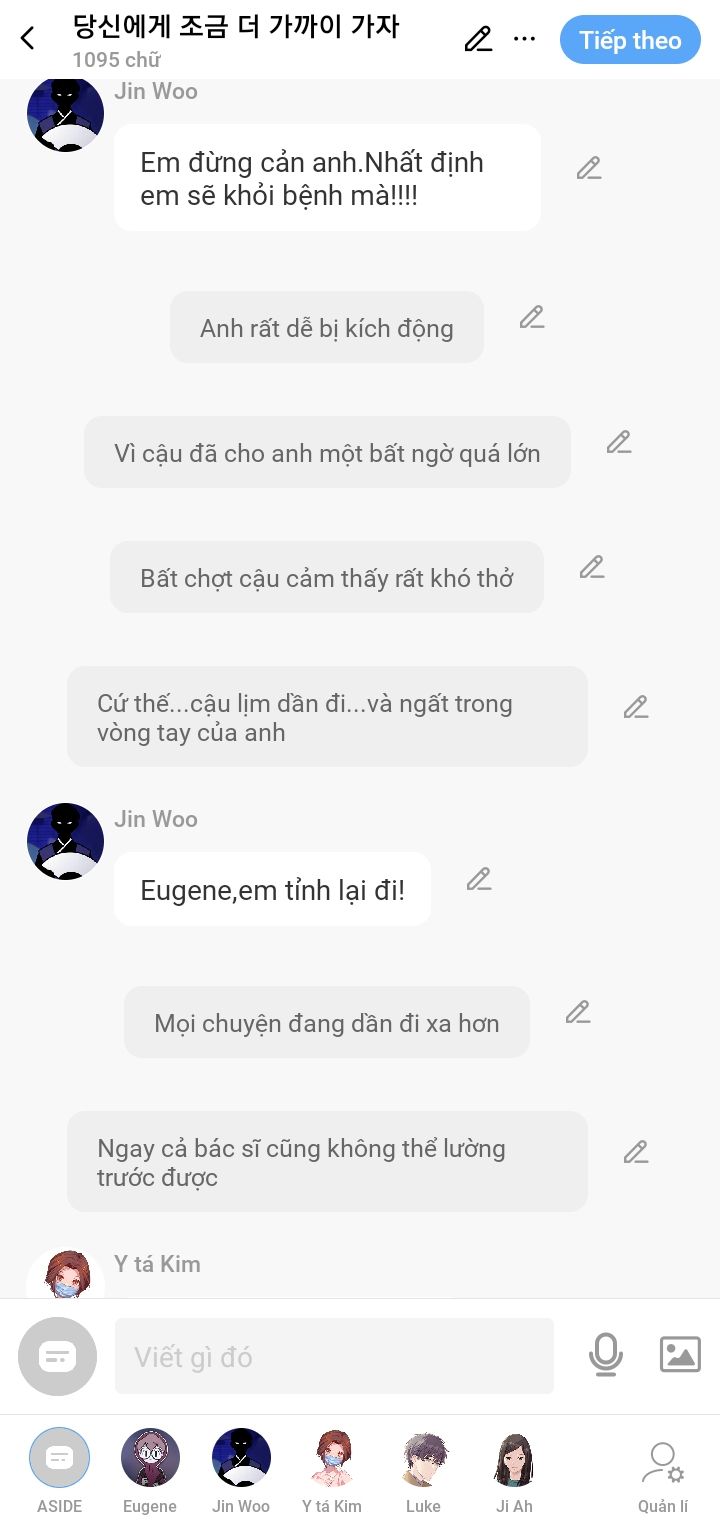
Task: Edit the line "Ngay cả bác sĩ"
Action: click(x=636, y=1152)
